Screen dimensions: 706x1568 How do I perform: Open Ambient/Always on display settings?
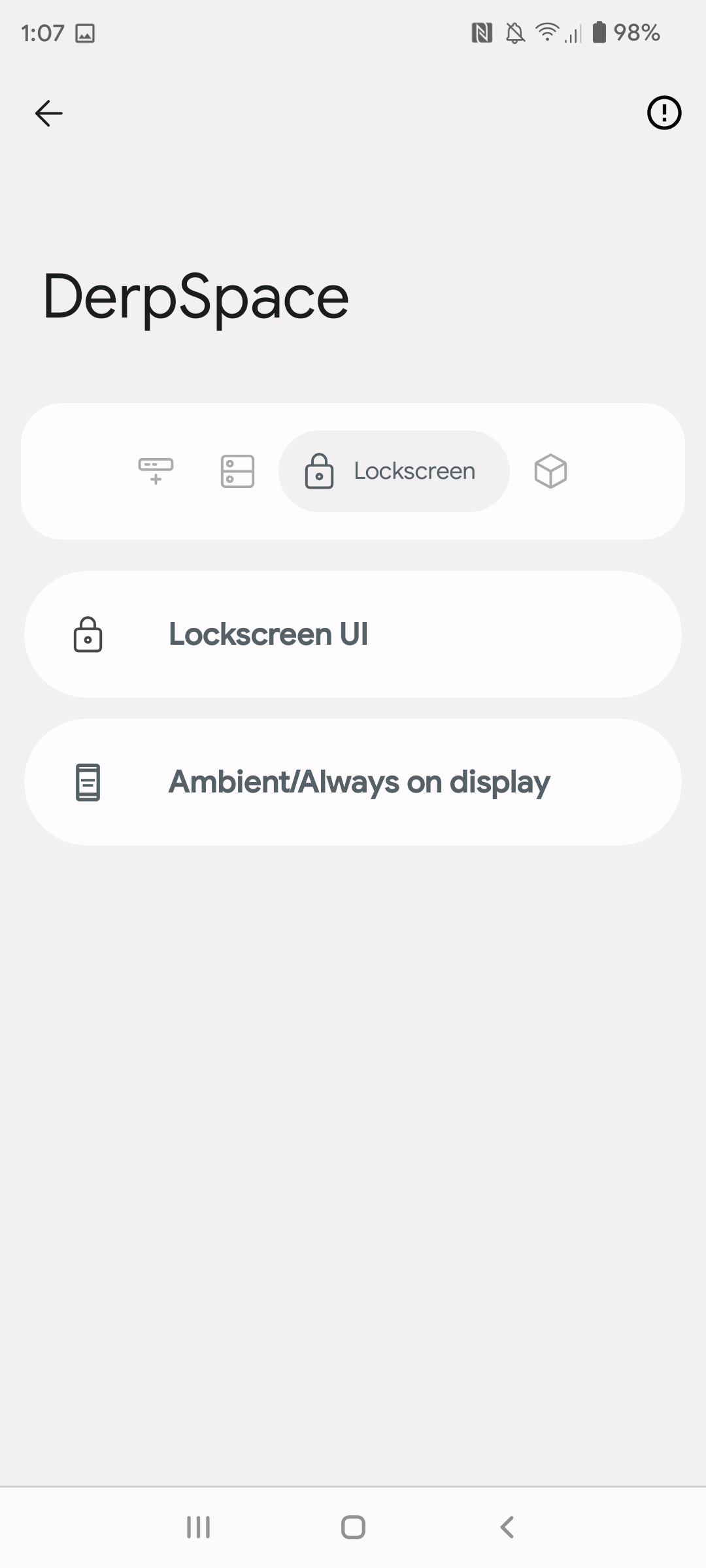pos(353,782)
